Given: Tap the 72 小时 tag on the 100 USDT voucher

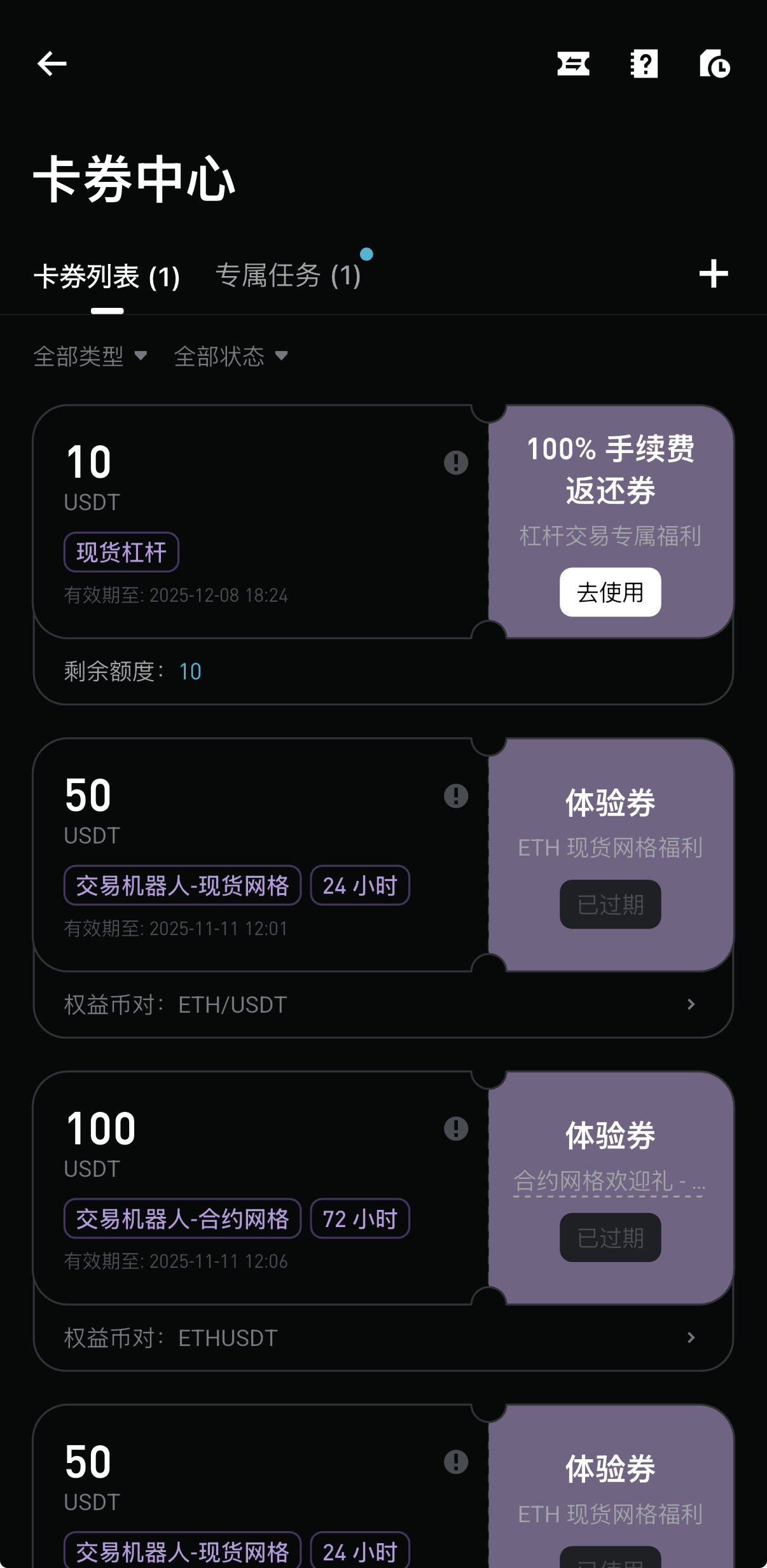Looking at the screenshot, I should [x=360, y=1218].
